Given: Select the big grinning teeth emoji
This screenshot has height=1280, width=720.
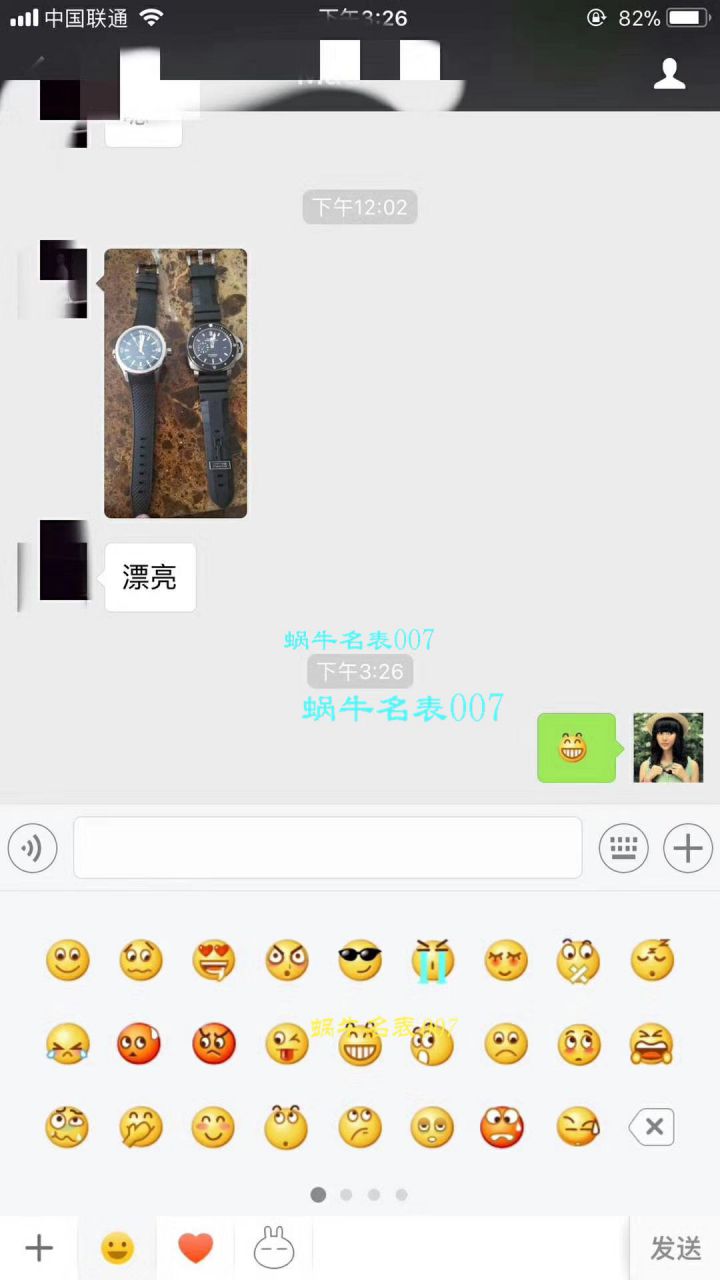Looking at the screenshot, I should coord(359,1043).
